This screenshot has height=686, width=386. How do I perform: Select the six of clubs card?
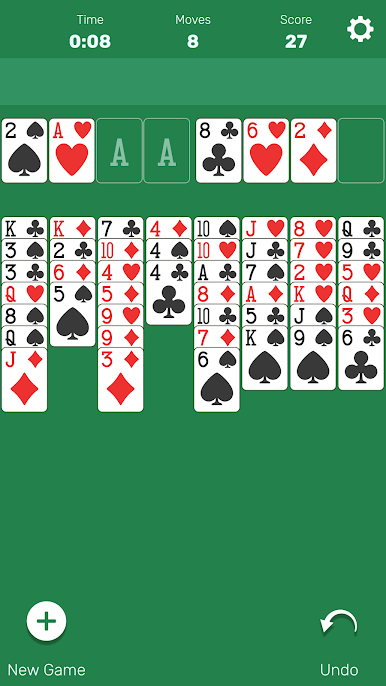pos(361,358)
